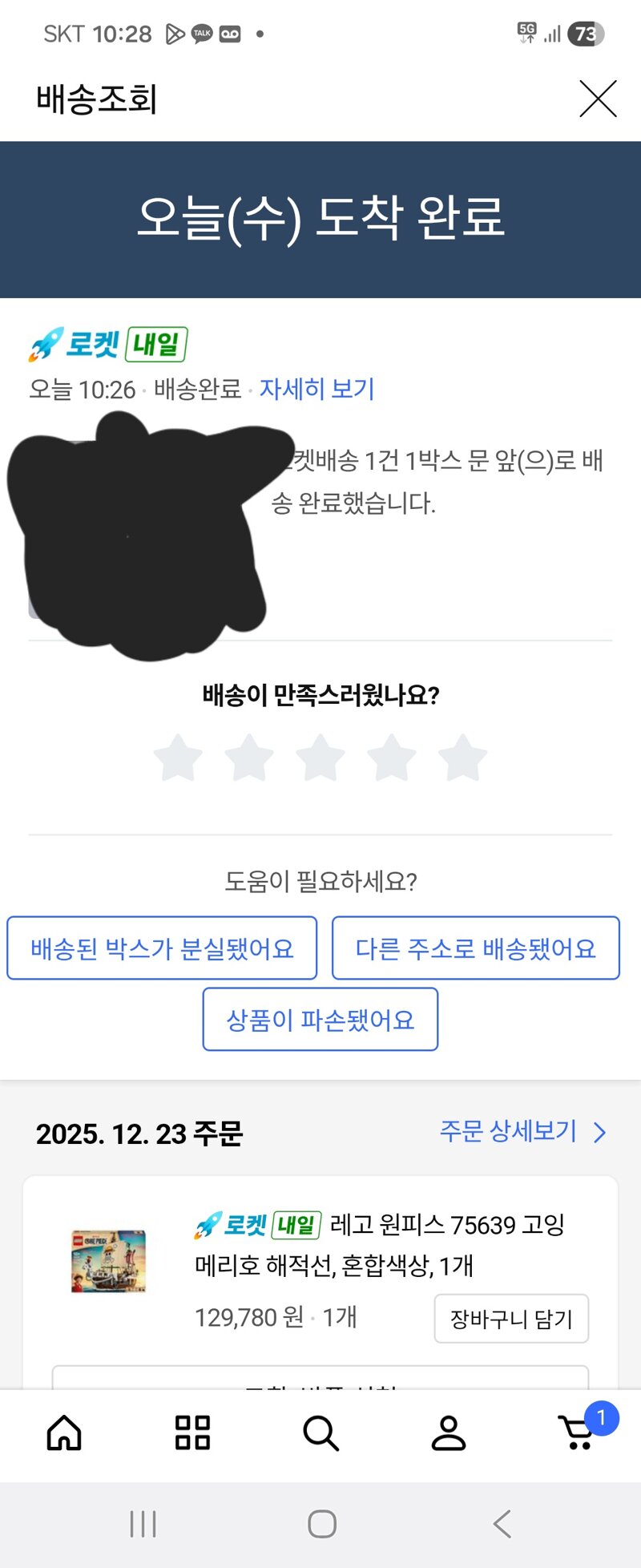Report 배송된 박스가 분실됐어요

click(x=162, y=948)
